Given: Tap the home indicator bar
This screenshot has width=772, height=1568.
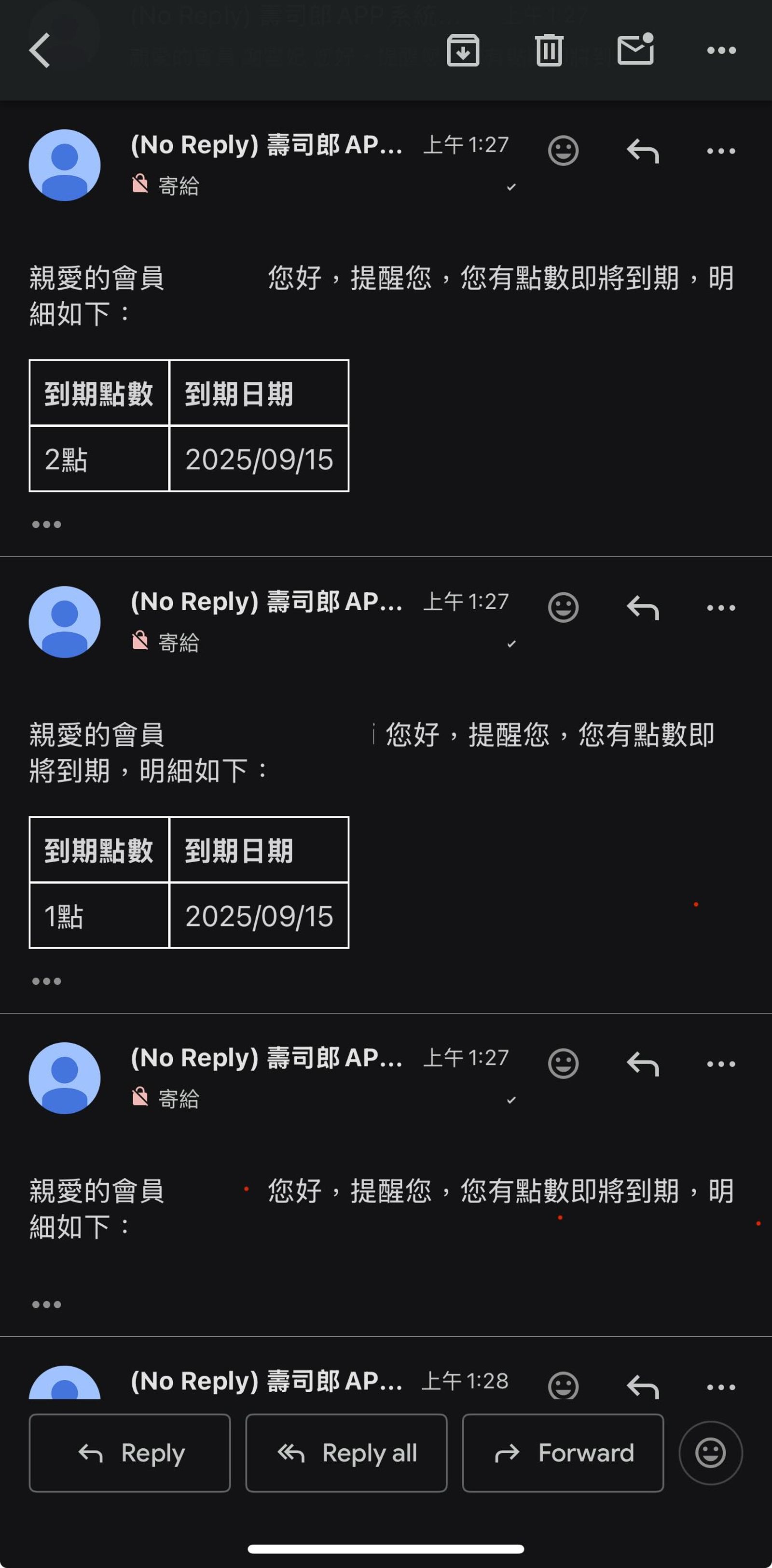Looking at the screenshot, I should click(x=386, y=1549).
